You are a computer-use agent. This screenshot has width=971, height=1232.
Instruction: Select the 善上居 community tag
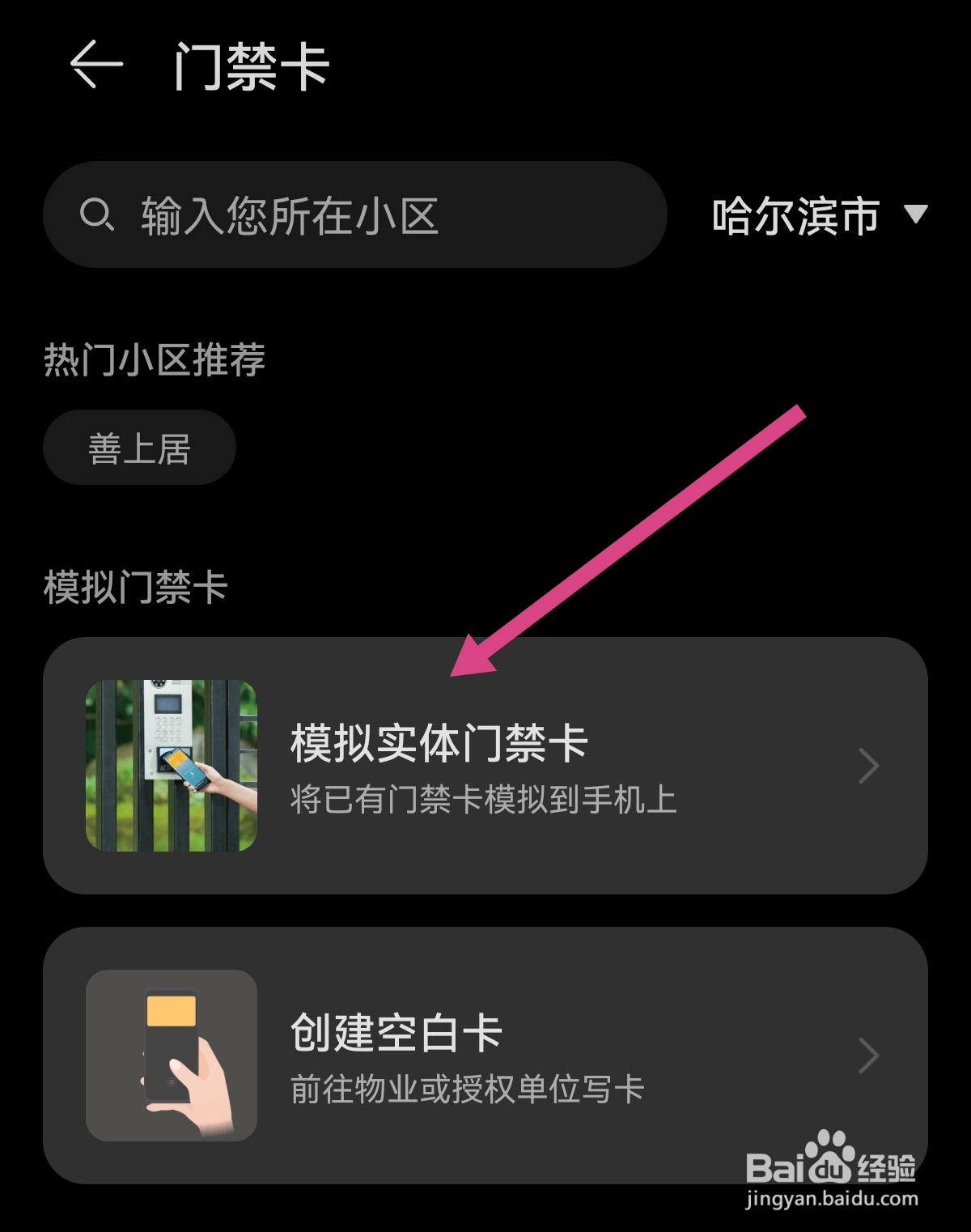(x=138, y=447)
